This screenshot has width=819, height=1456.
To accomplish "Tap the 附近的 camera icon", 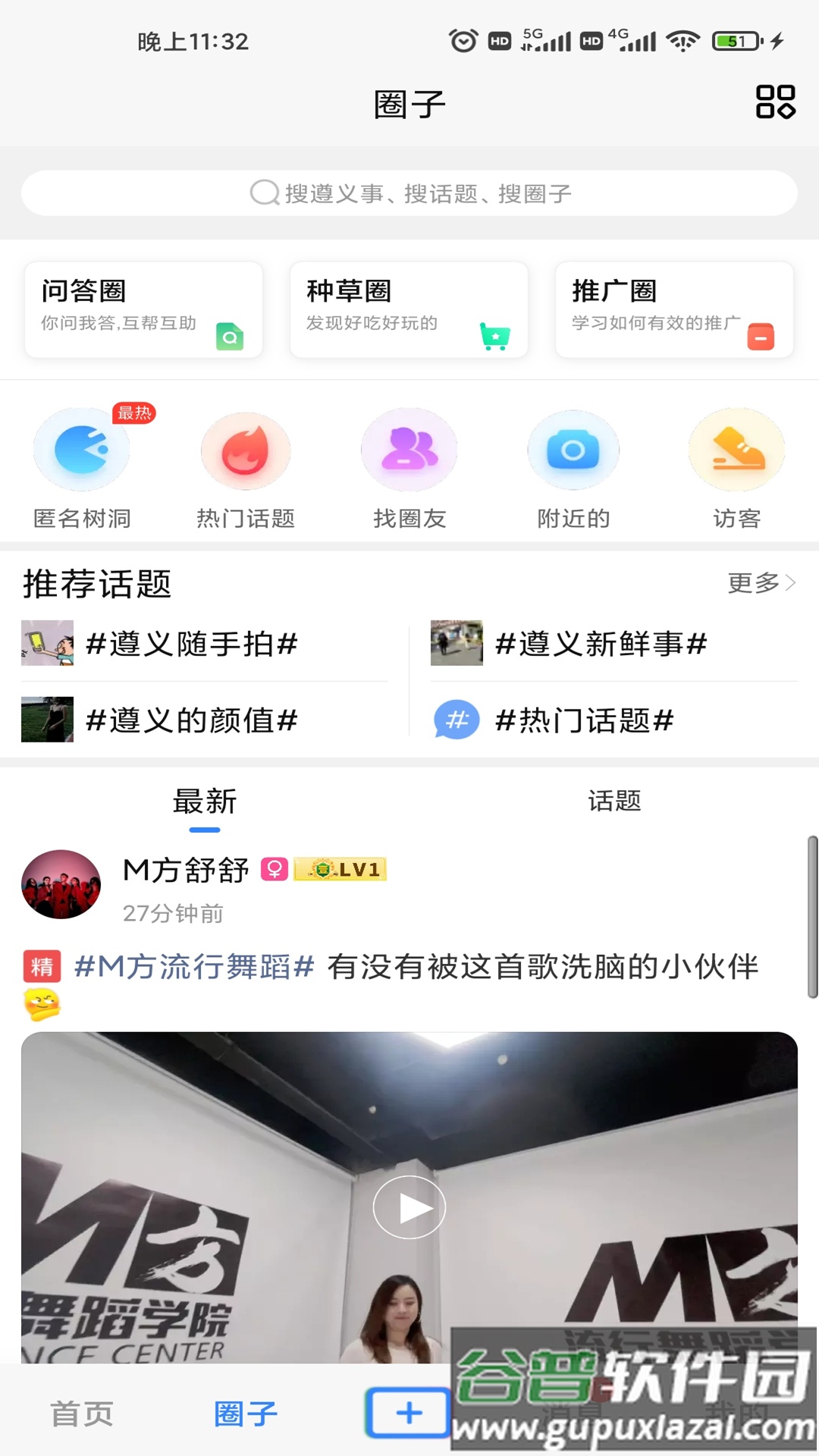I will [x=573, y=449].
